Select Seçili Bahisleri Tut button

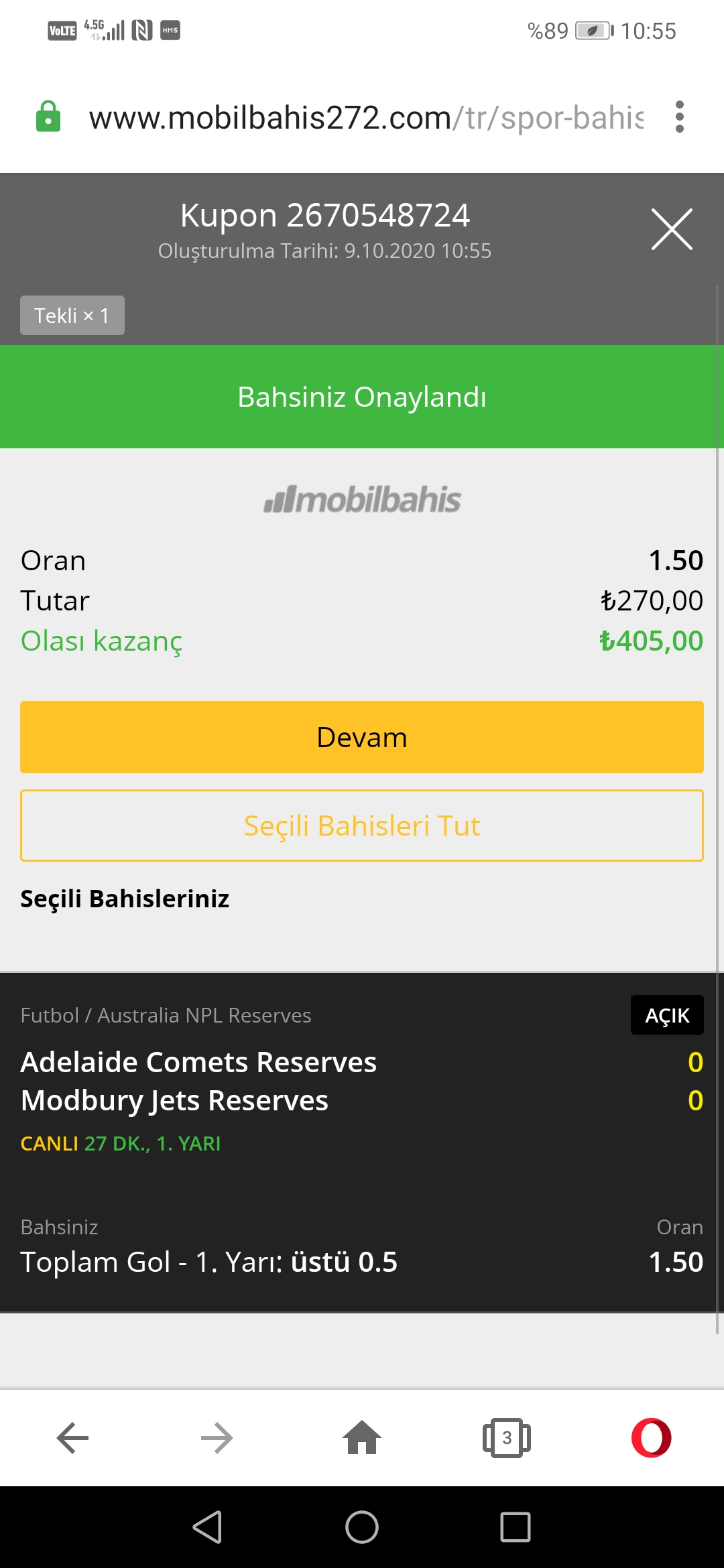(362, 826)
